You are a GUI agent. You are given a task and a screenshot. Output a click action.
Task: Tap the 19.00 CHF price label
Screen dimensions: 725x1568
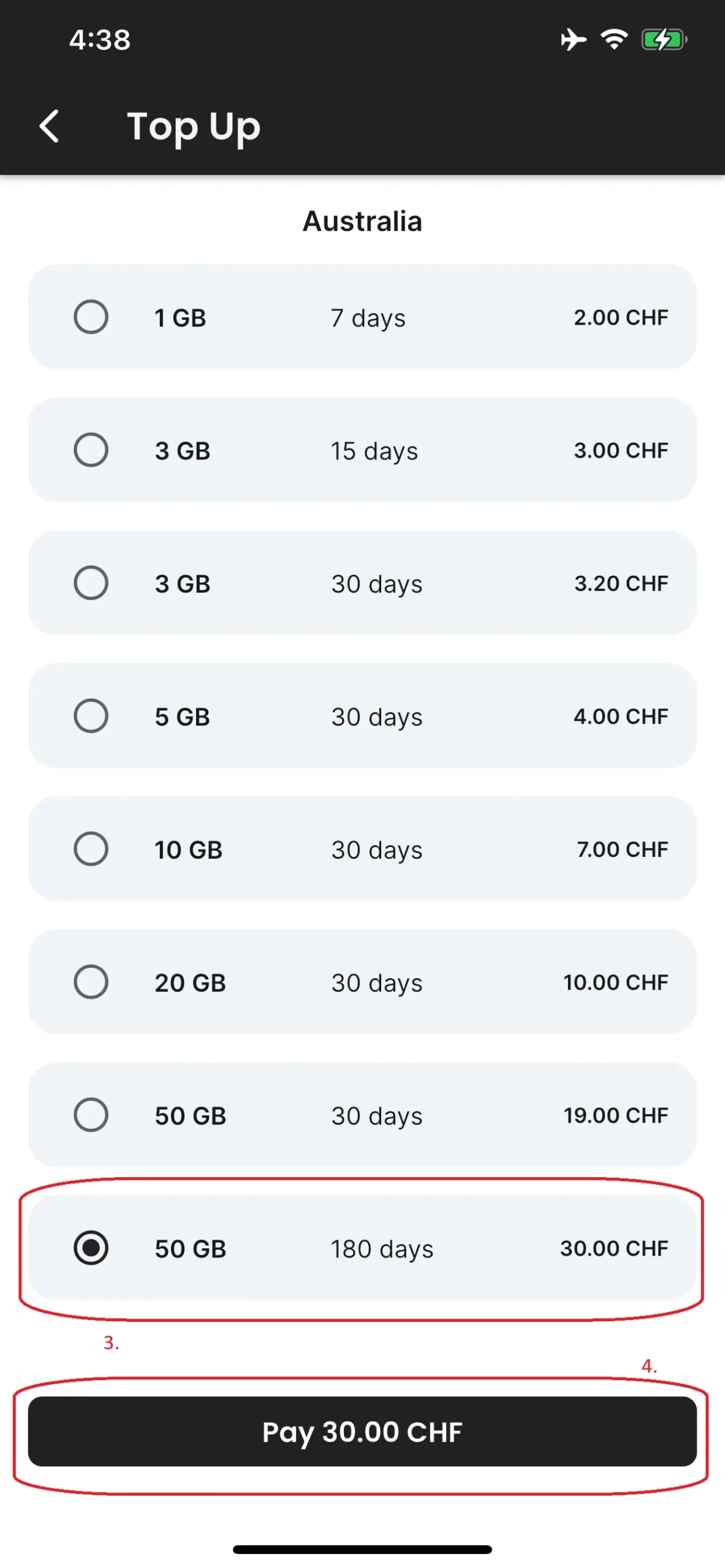pyautogui.click(x=615, y=1115)
